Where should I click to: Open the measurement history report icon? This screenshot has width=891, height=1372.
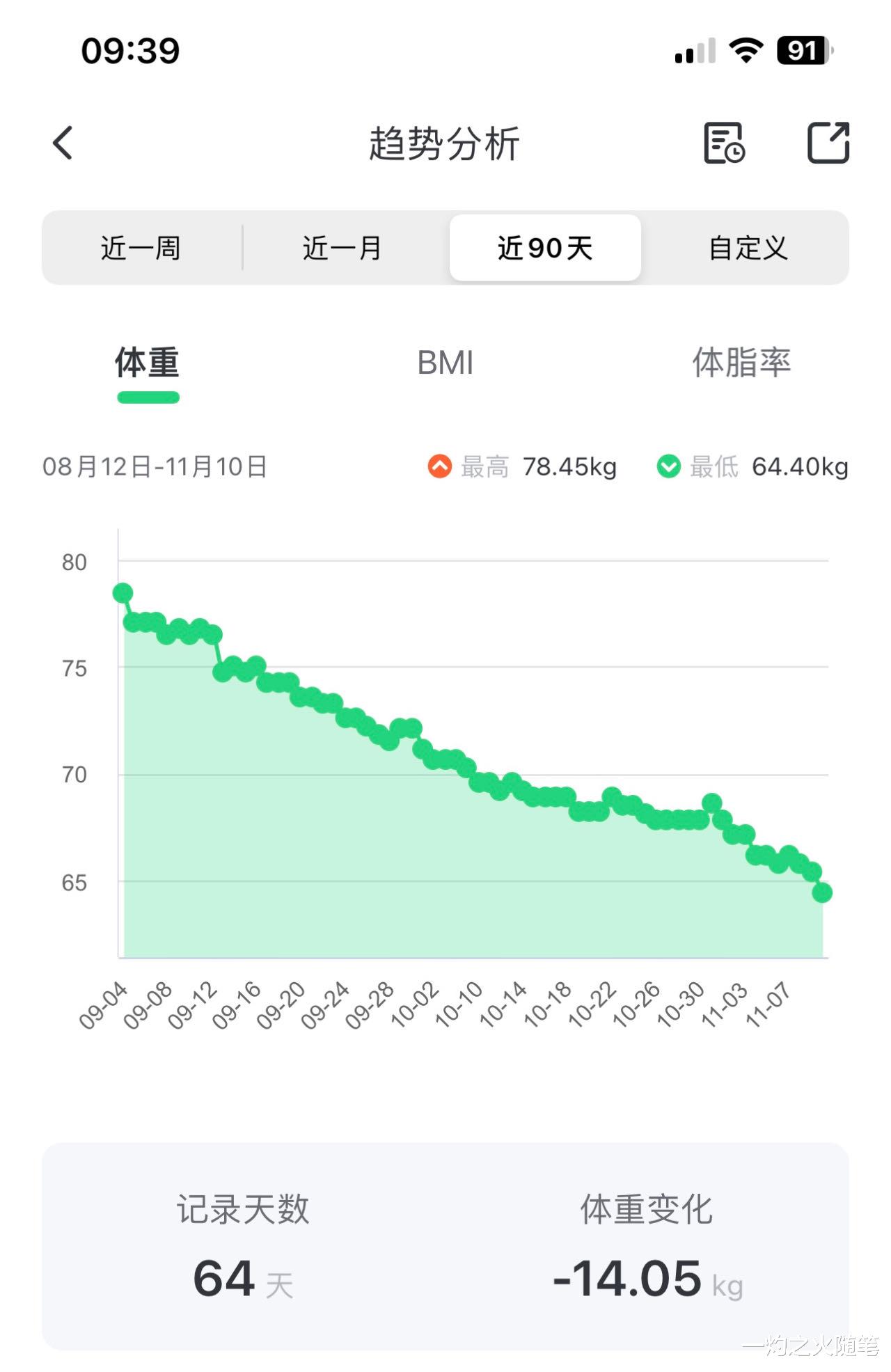[725, 144]
